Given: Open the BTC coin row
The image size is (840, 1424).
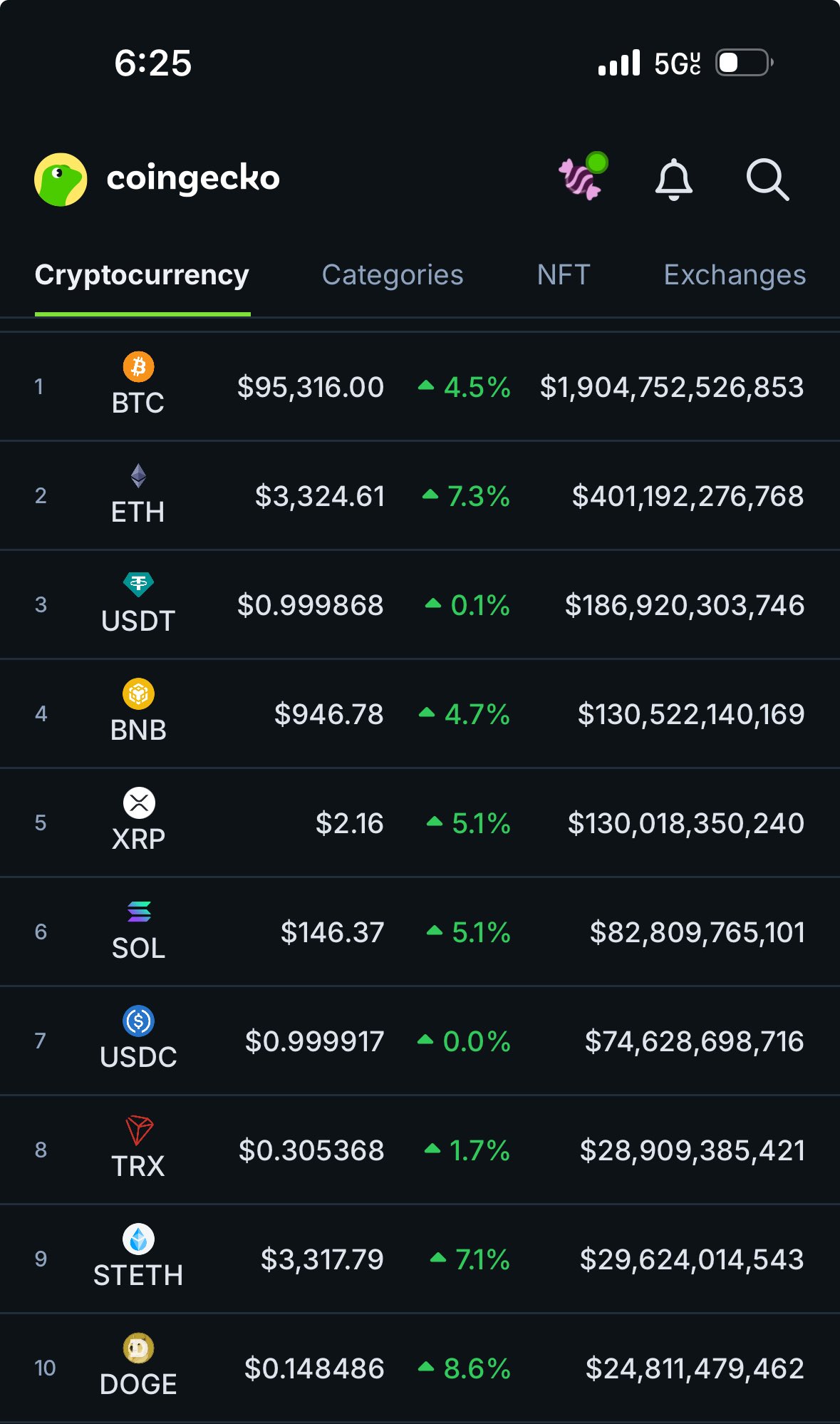Looking at the screenshot, I should [x=420, y=387].
